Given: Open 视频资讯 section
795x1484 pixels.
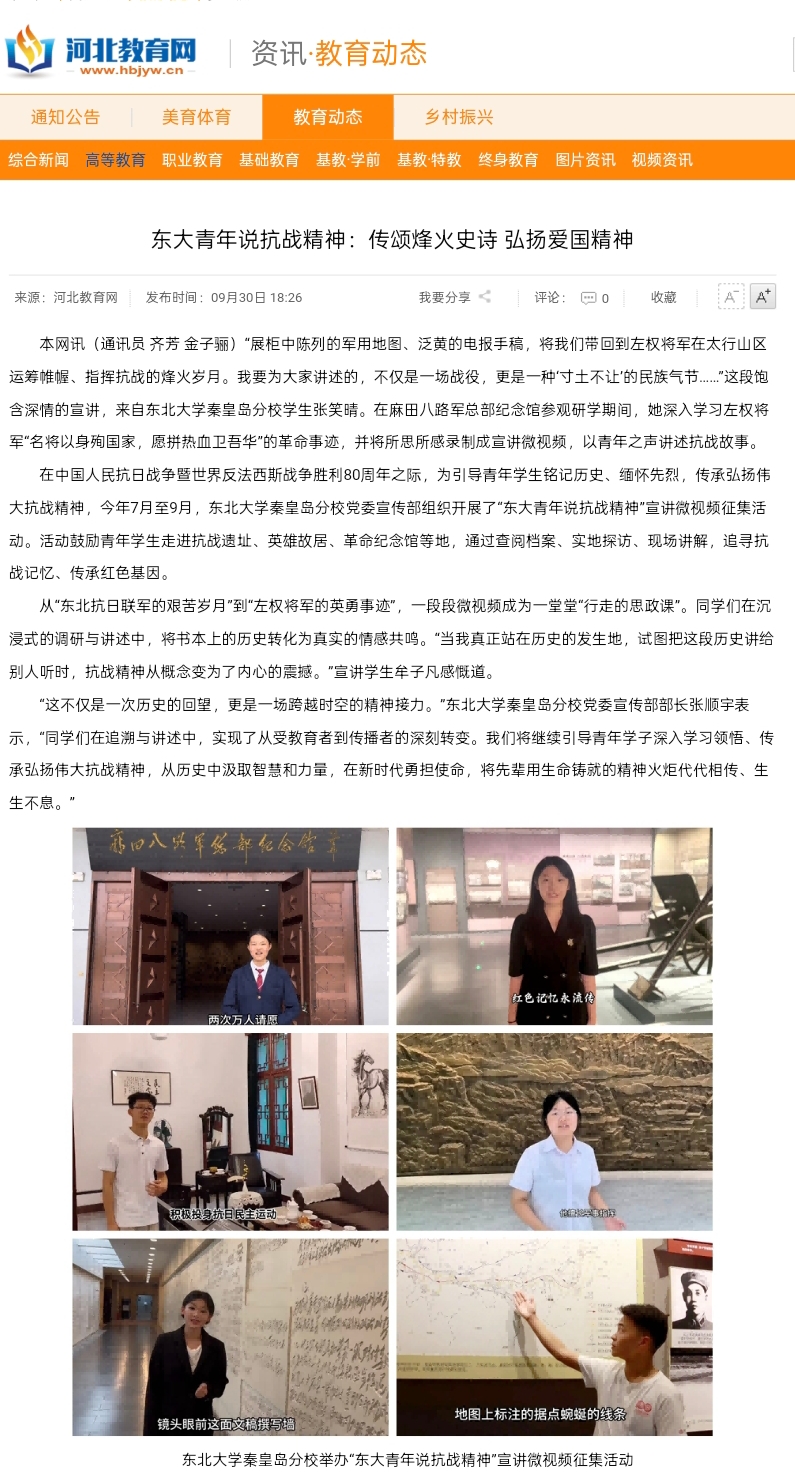Looking at the screenshot, I should (662, 160).
